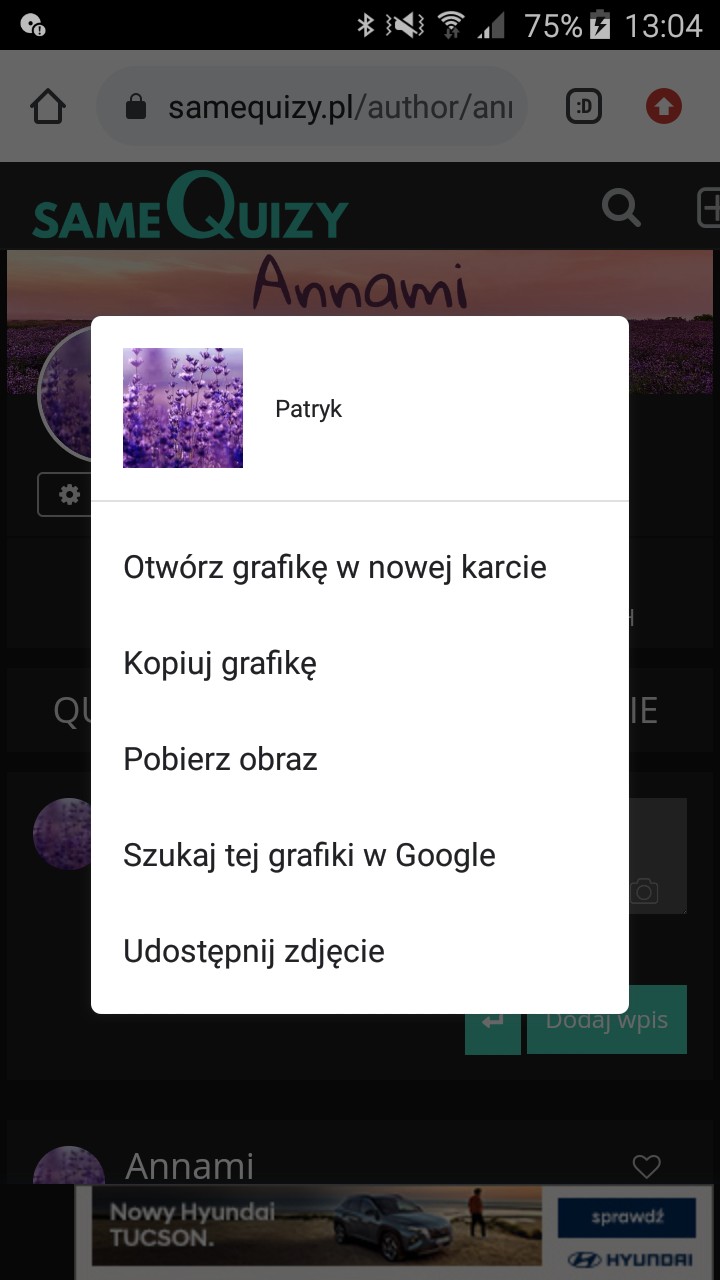Select "Otwórz grafikę w nowej karcie"
The image size is (720, 1280).
(334, 567)
